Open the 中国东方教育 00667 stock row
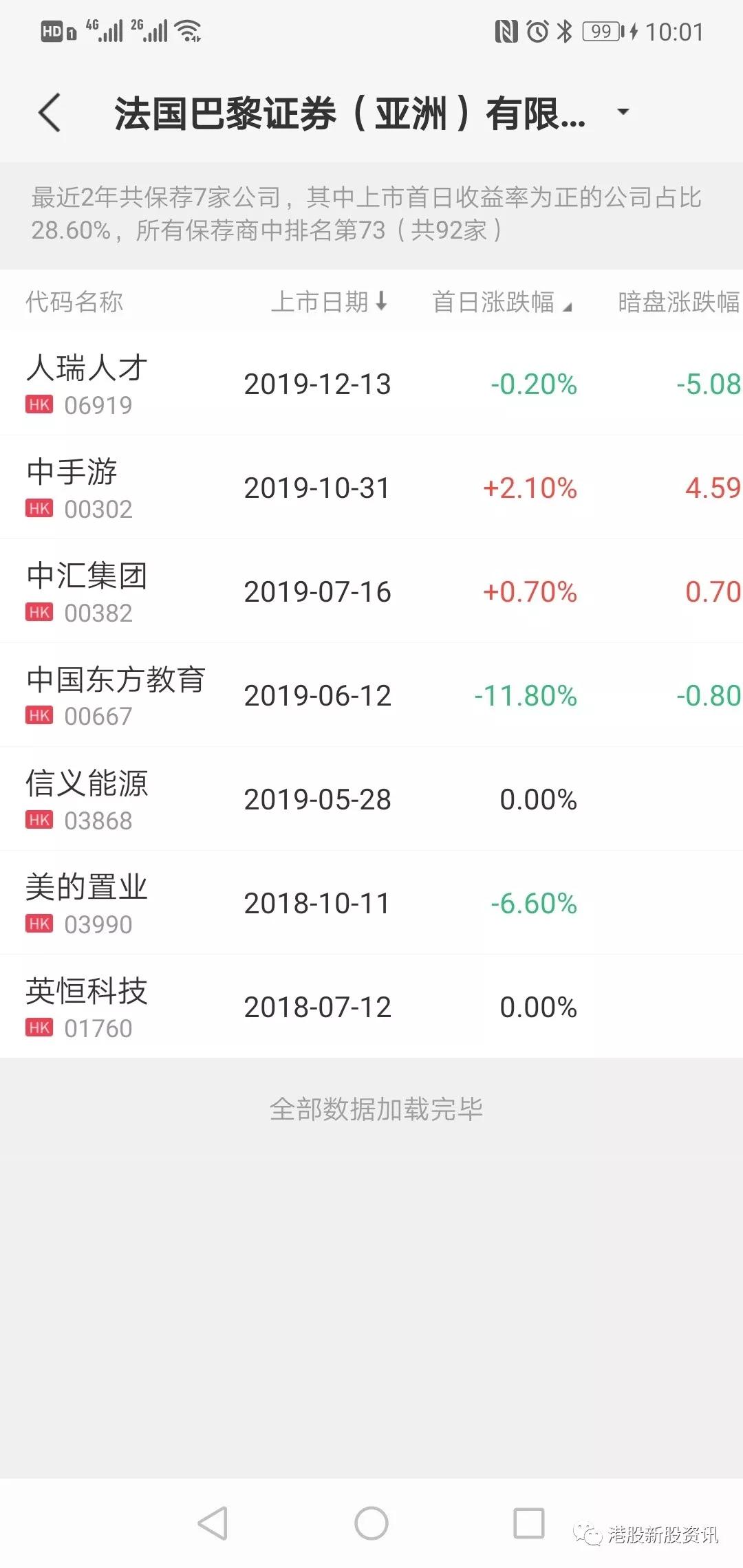 (371, 695)
